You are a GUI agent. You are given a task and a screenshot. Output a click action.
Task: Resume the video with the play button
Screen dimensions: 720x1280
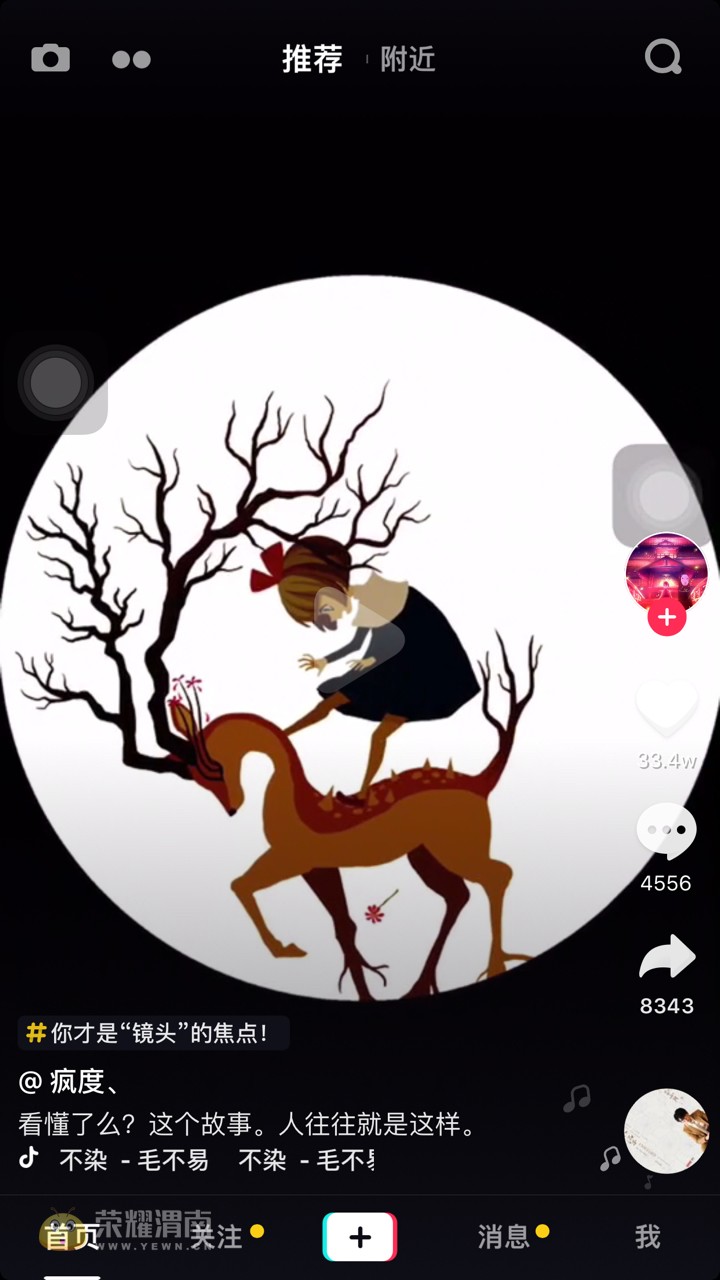pyautogui.click(x=358, y=625)
